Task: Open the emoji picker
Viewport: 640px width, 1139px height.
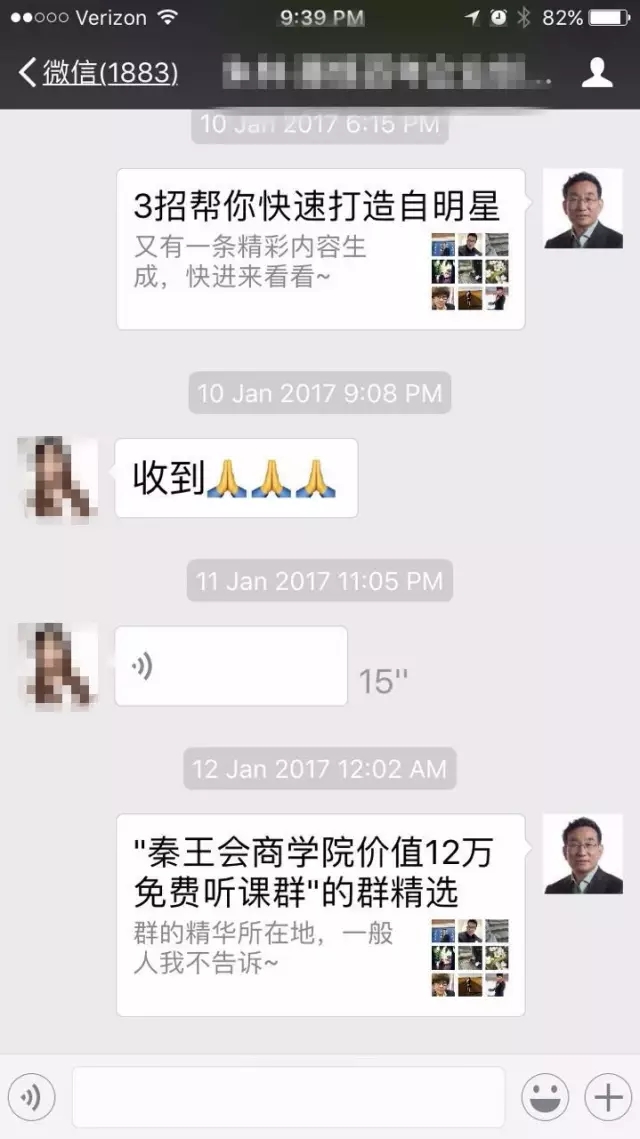Action: [x=545, y=1097]
